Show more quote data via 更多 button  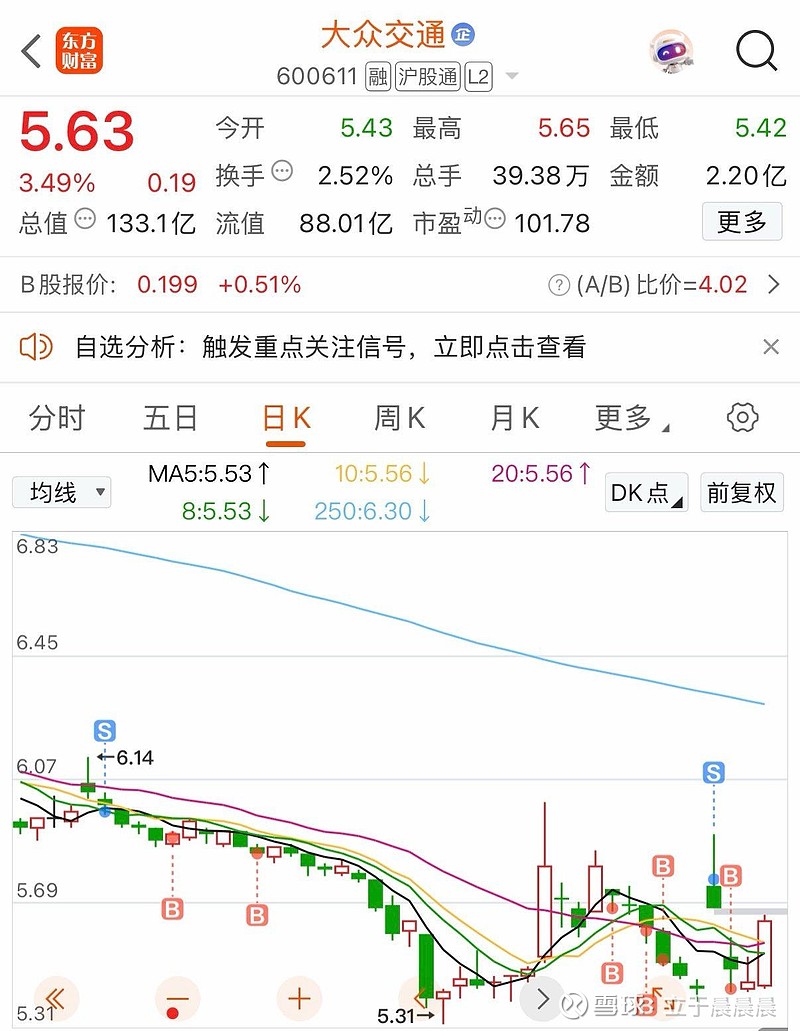click(741, 221)
